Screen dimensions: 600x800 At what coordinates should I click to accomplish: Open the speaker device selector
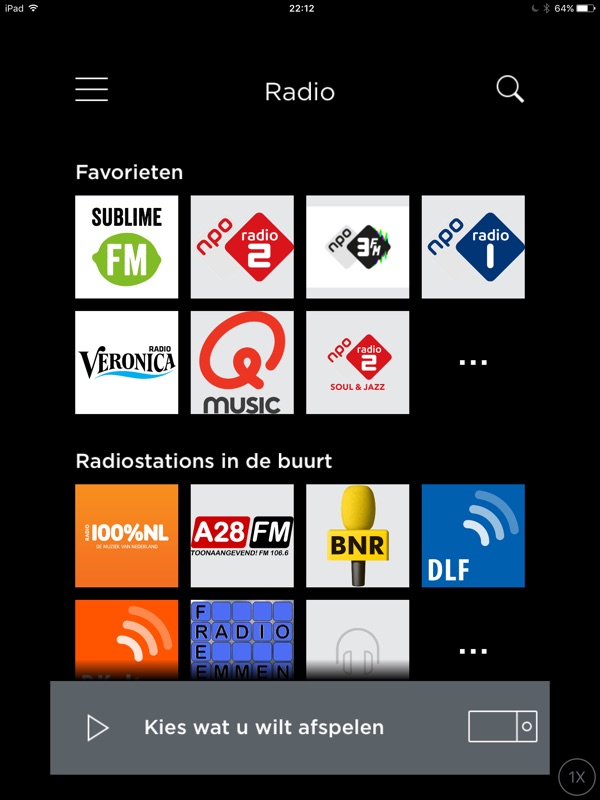pyautogui.click(x=502, y=727)
